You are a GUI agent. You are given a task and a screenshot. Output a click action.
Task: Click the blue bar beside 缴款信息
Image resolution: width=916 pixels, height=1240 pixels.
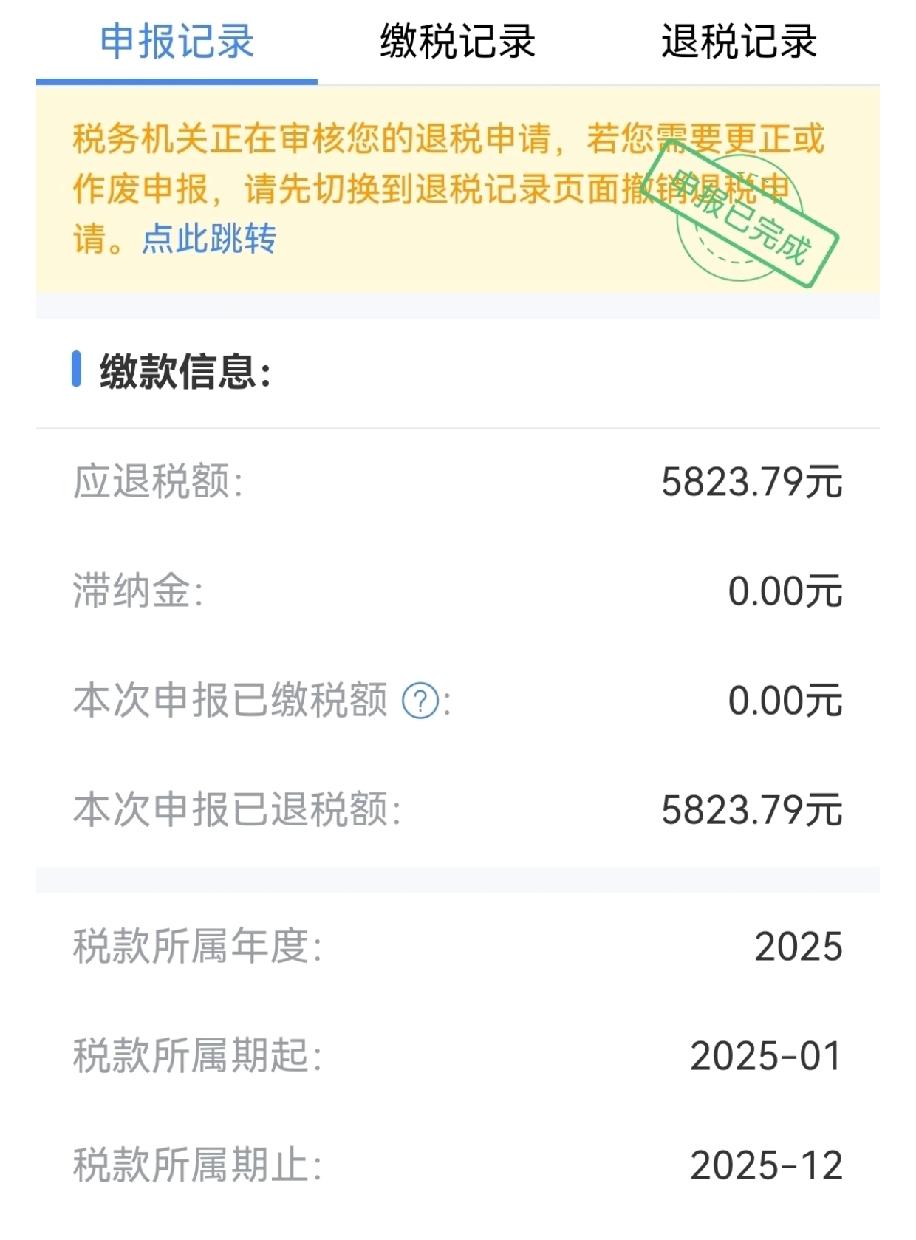[x=78, y=369]
